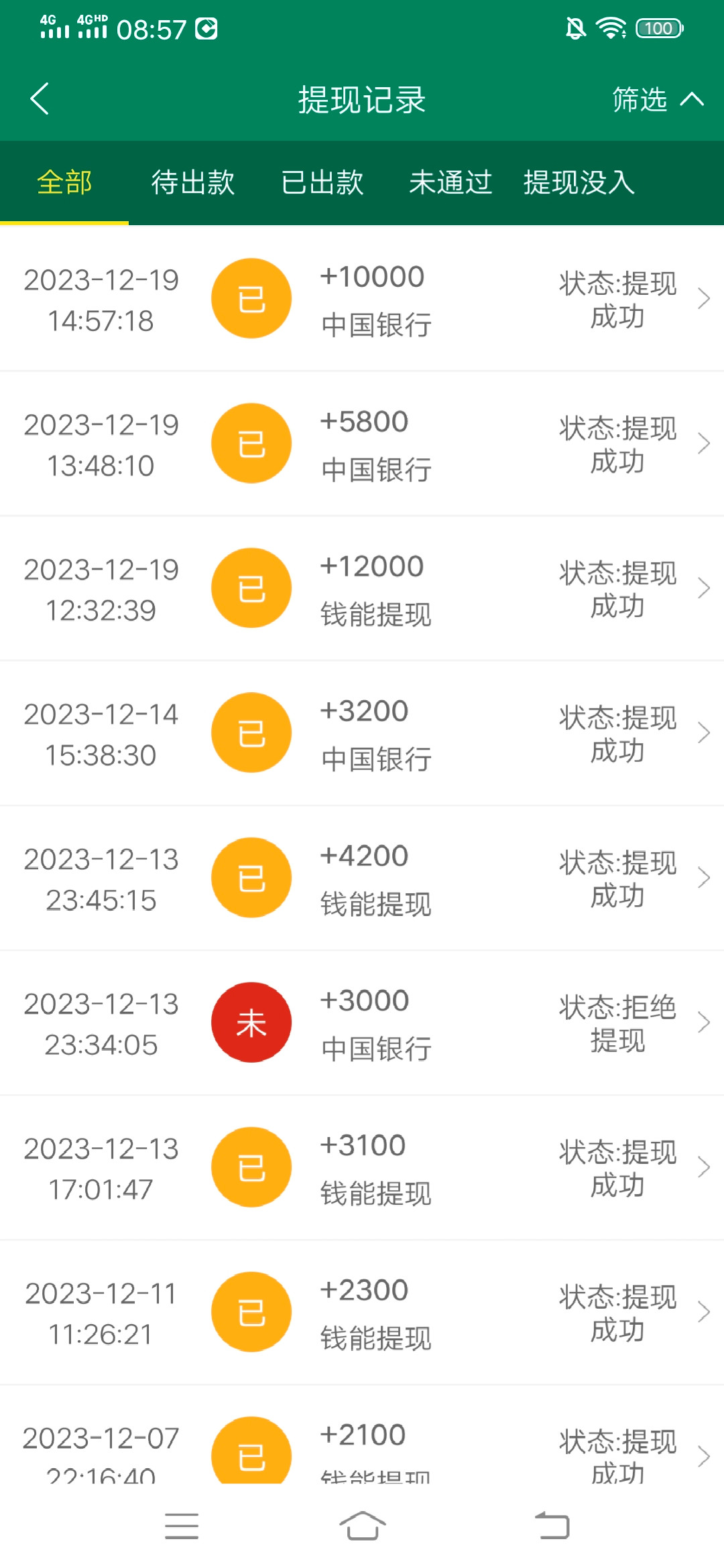Go back from 提现记录 page
This screenshot has height=1568, width=724.
[40, 99]
